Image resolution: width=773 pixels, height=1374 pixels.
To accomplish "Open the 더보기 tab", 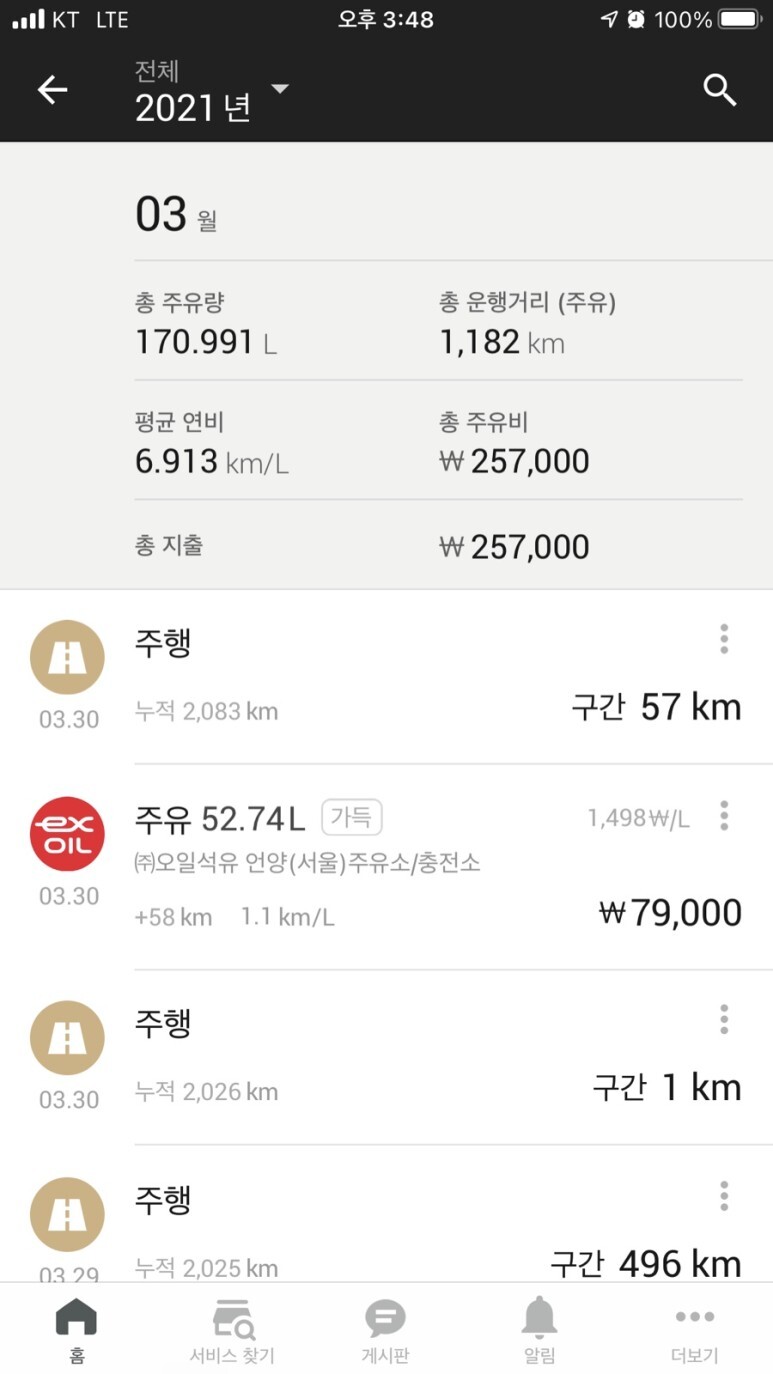I will point(694,1332).
